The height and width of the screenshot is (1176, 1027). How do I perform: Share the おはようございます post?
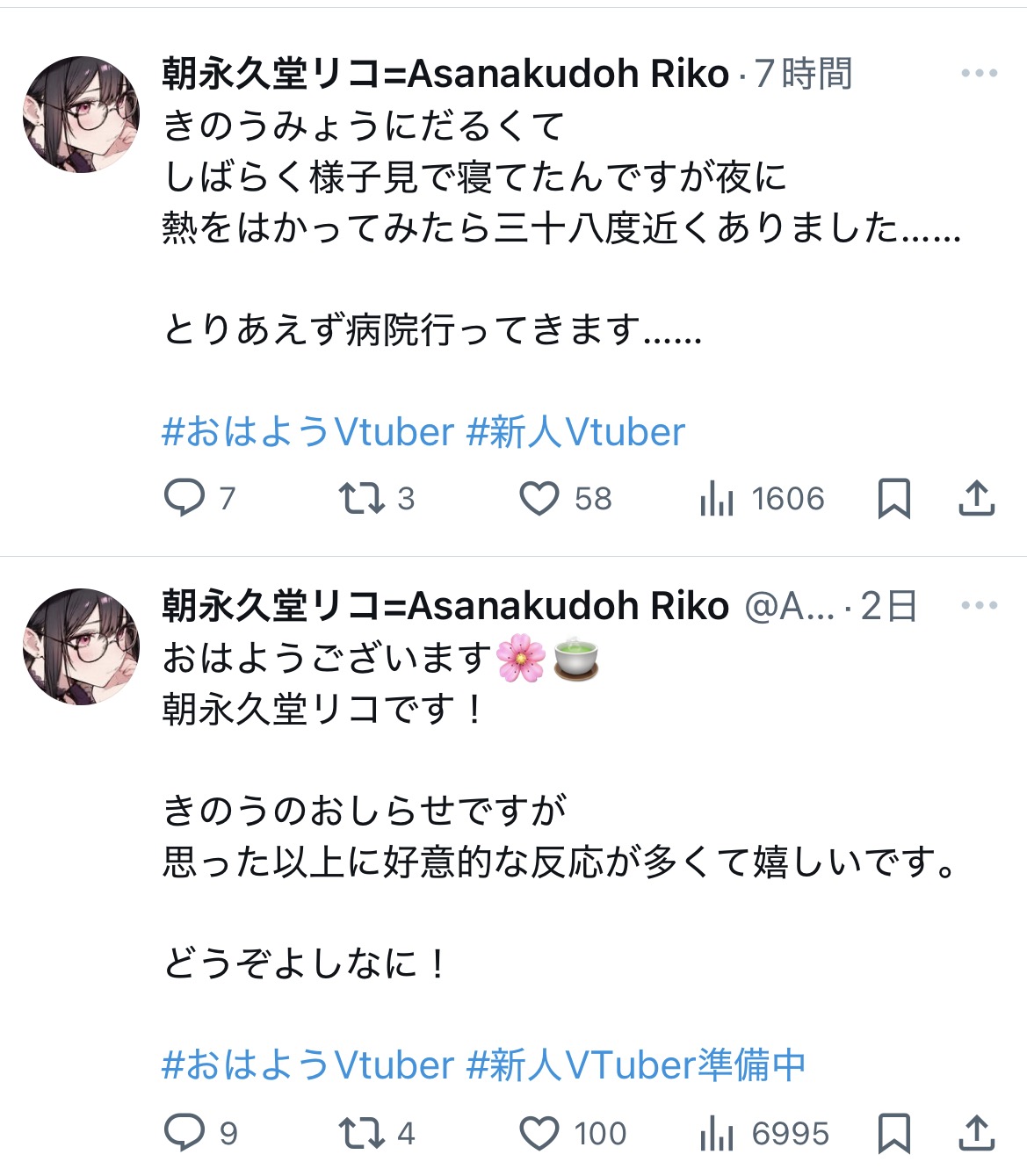click(976, 1133)
